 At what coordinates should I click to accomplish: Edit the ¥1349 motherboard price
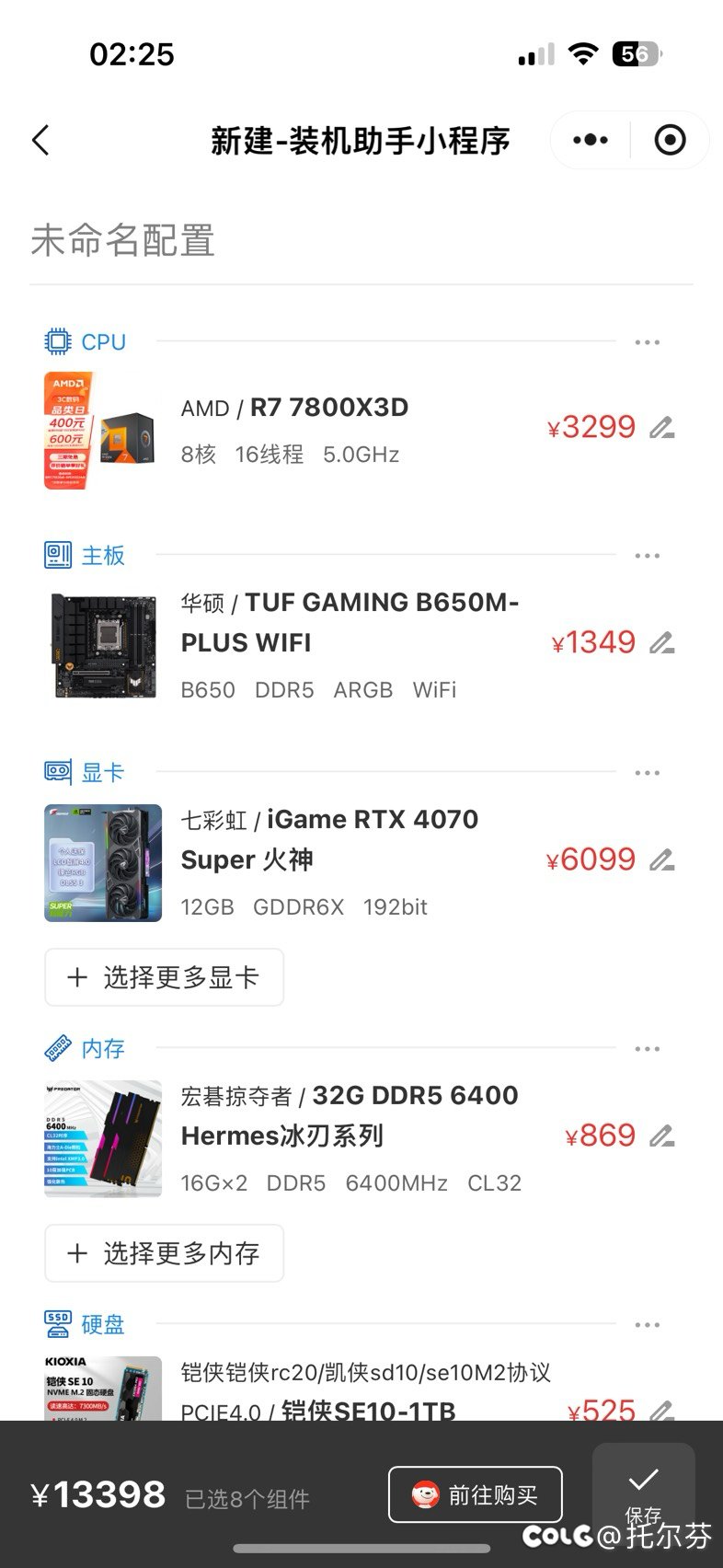[x=661, y=643]
